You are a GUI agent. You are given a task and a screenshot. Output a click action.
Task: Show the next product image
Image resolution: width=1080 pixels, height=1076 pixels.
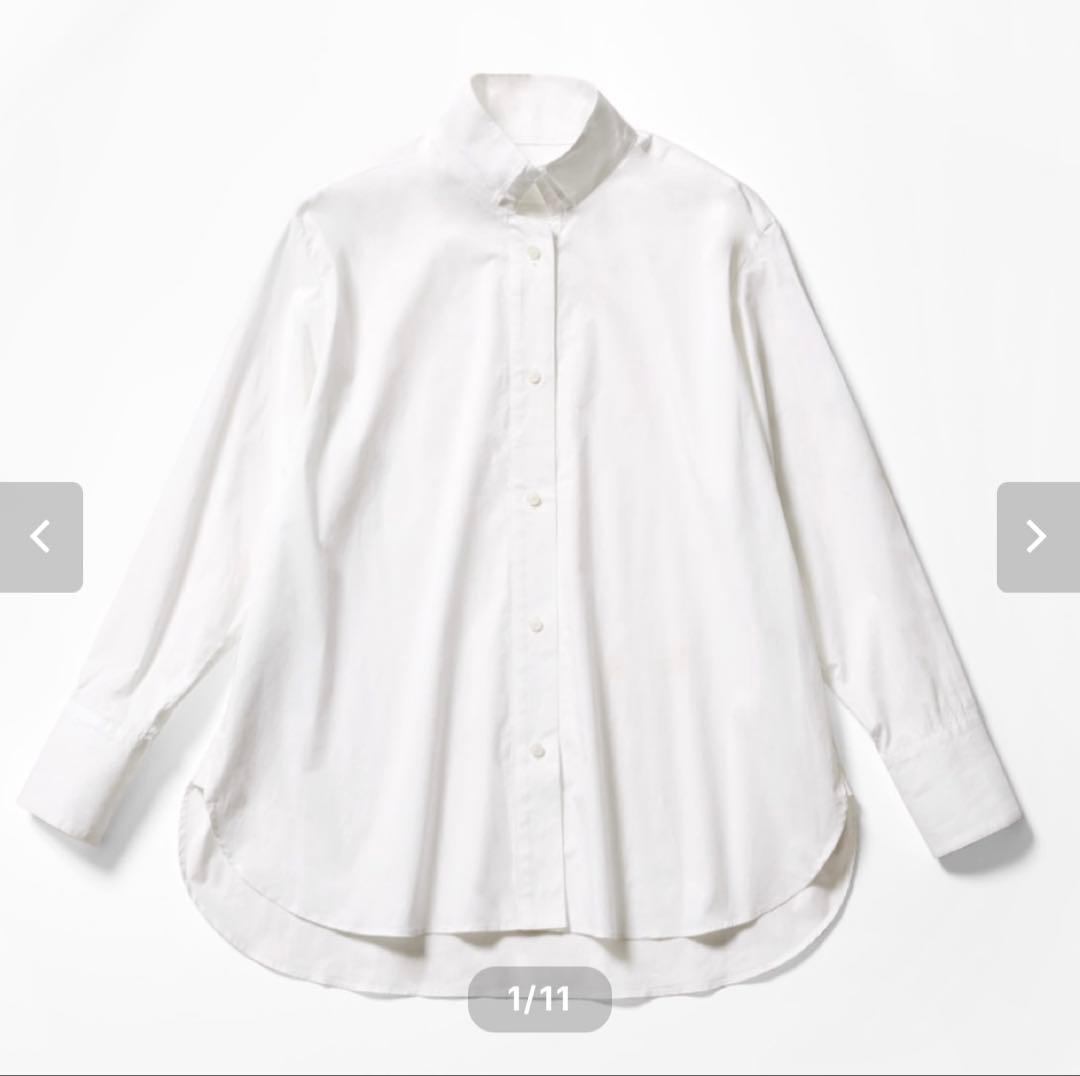click(x=1037, y=537)
